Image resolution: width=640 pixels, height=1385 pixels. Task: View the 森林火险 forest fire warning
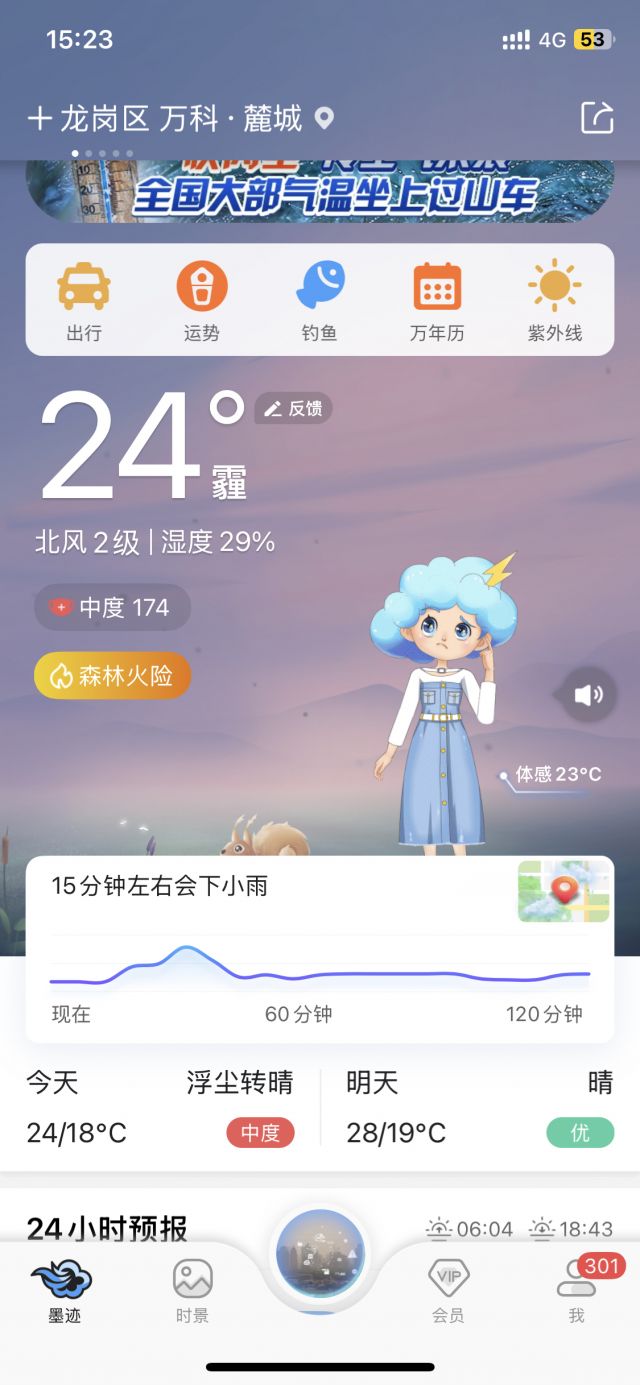click(x=112, y=676)
